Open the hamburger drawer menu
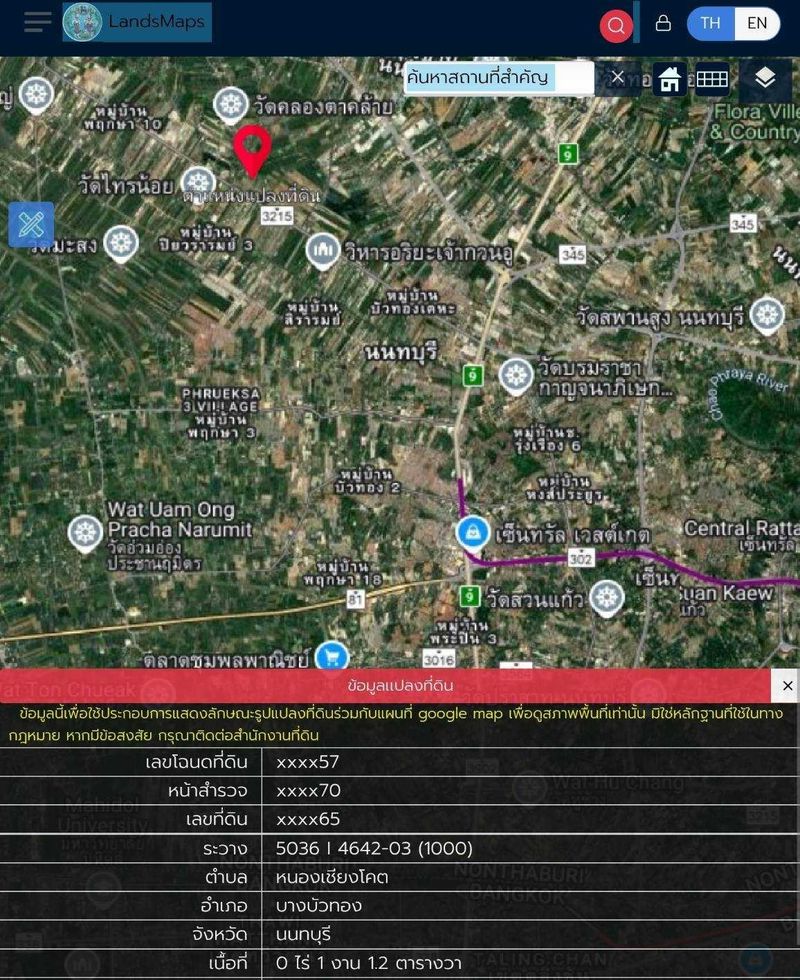The image size is (800, 980). pos(37,22)
